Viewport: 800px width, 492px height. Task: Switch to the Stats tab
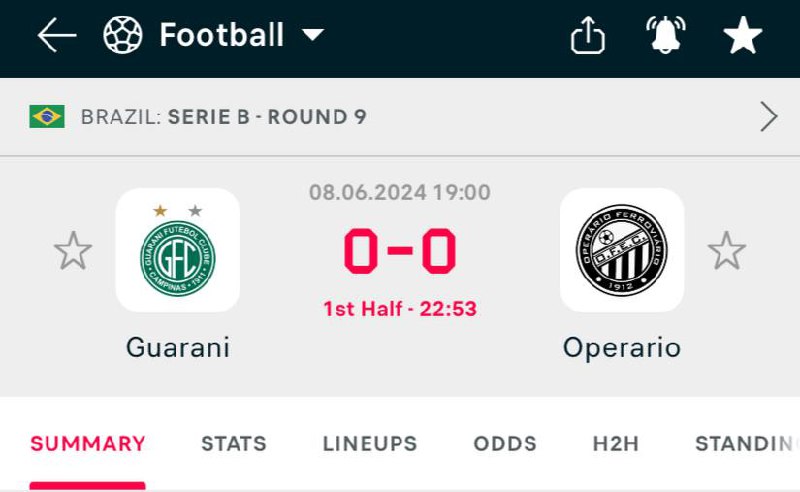tap(234, 444)
